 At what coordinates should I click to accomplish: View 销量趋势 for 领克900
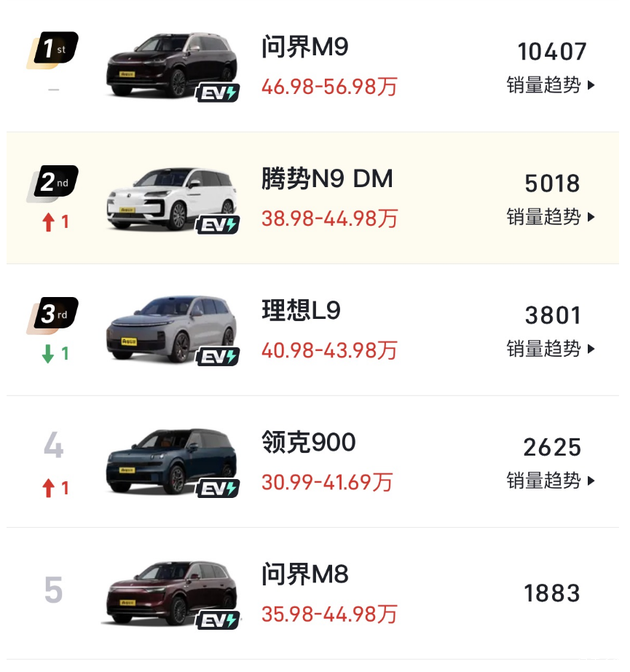(550, 481)
